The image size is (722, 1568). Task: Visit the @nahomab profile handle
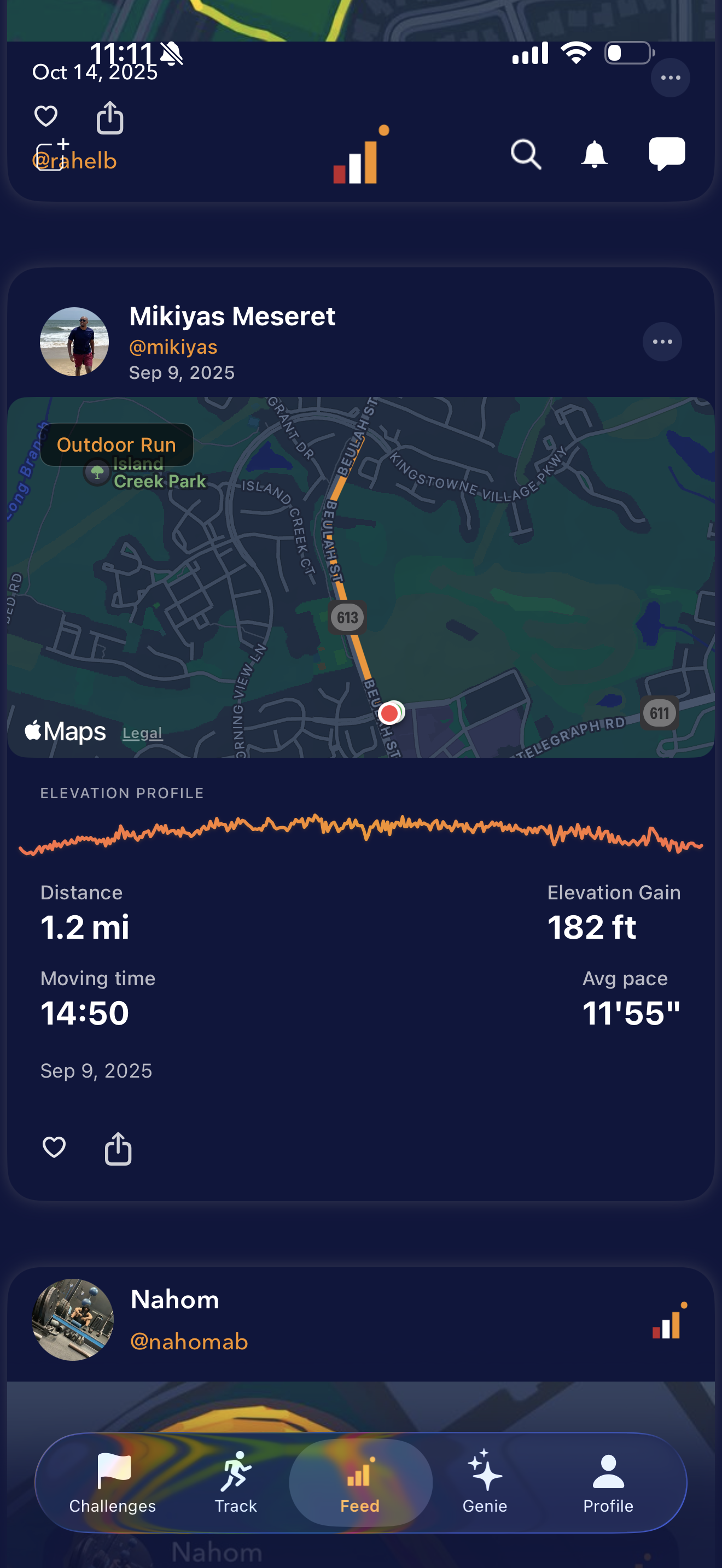pyautogui.click(x=189, y=1342)
